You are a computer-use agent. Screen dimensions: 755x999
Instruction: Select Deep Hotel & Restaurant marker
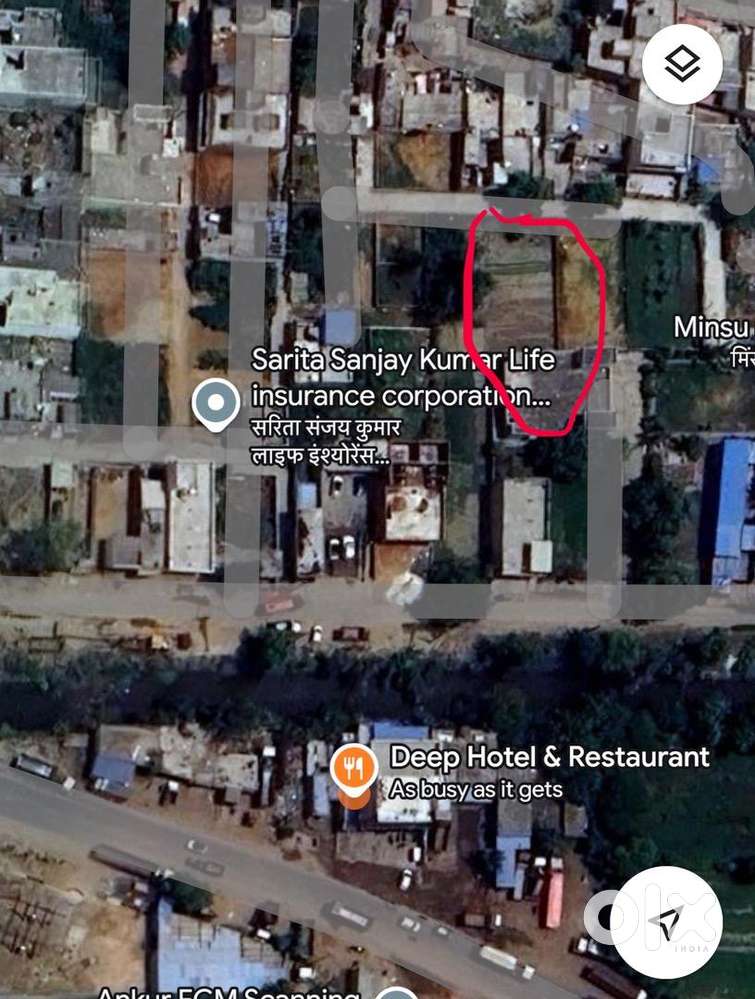tap(354, 771)
